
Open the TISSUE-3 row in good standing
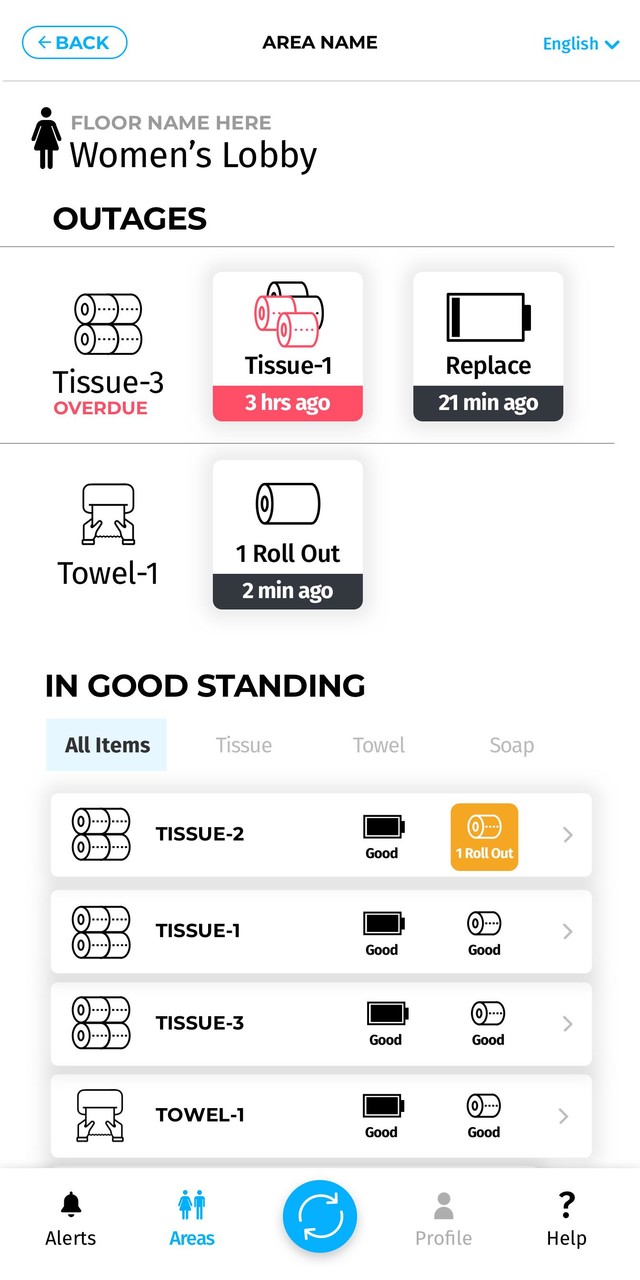(321, 1024)
